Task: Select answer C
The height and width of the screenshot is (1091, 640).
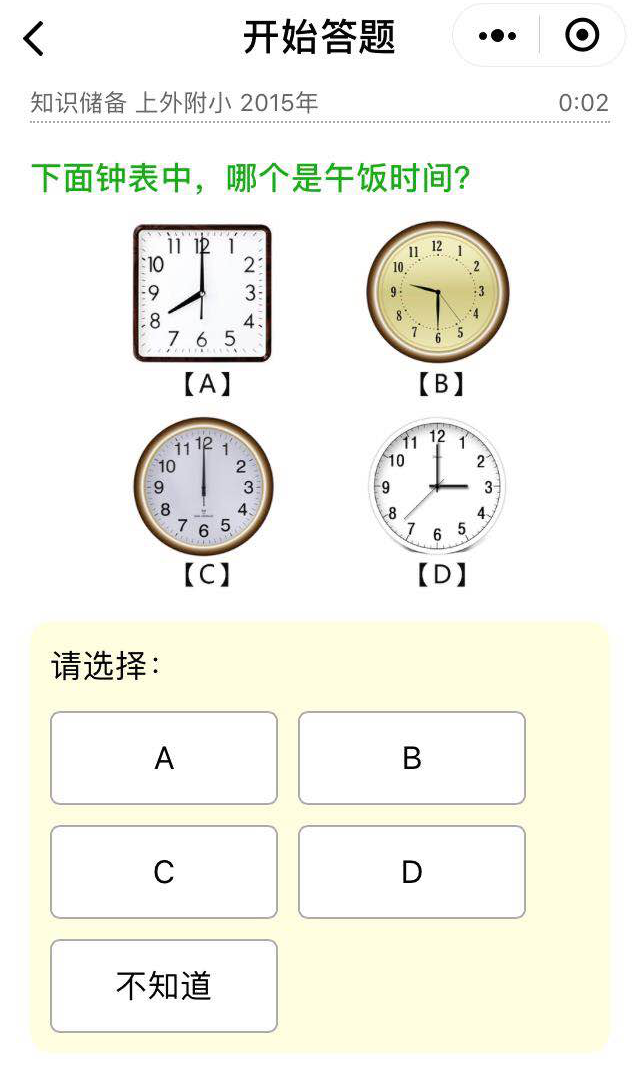Action: tap(164, 872)
